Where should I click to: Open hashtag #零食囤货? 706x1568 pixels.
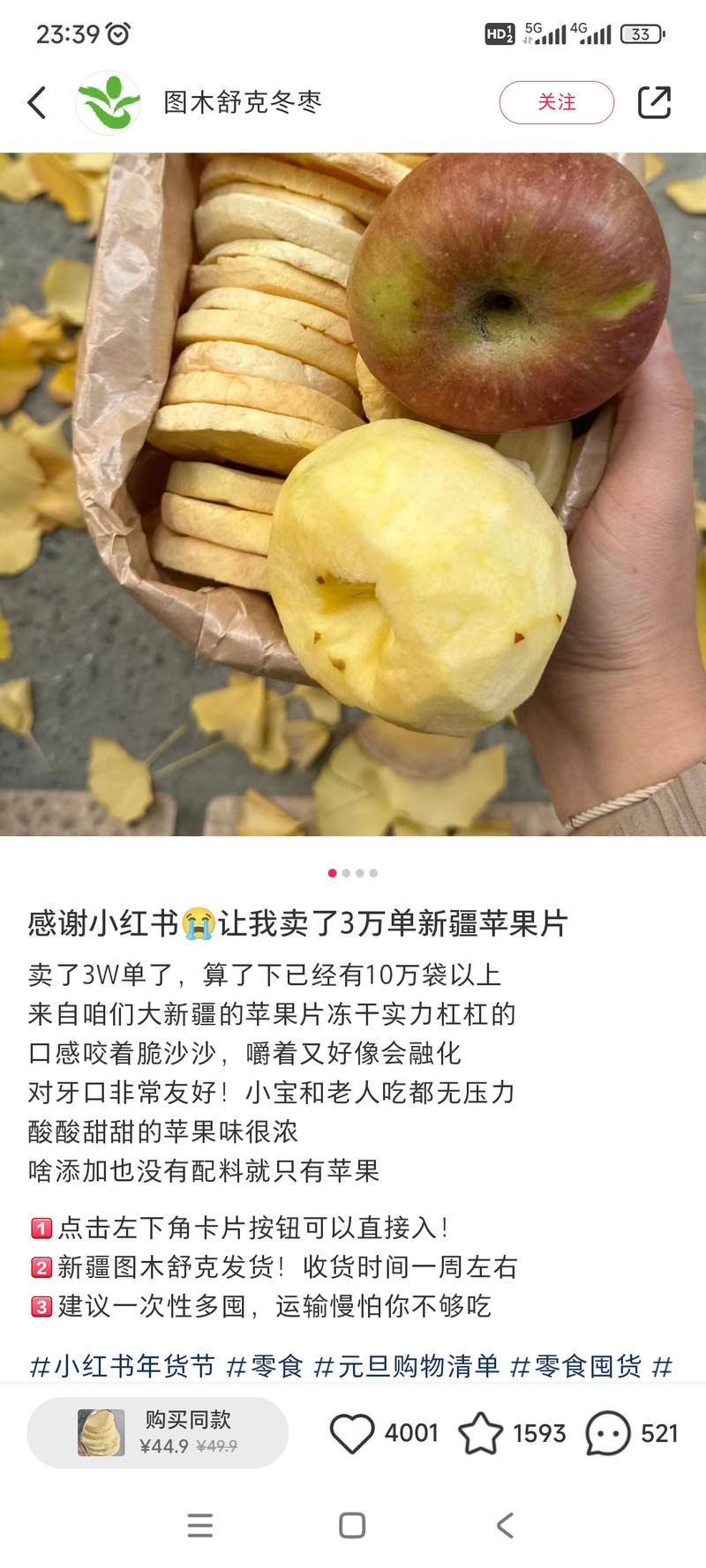coord(576,1366)
